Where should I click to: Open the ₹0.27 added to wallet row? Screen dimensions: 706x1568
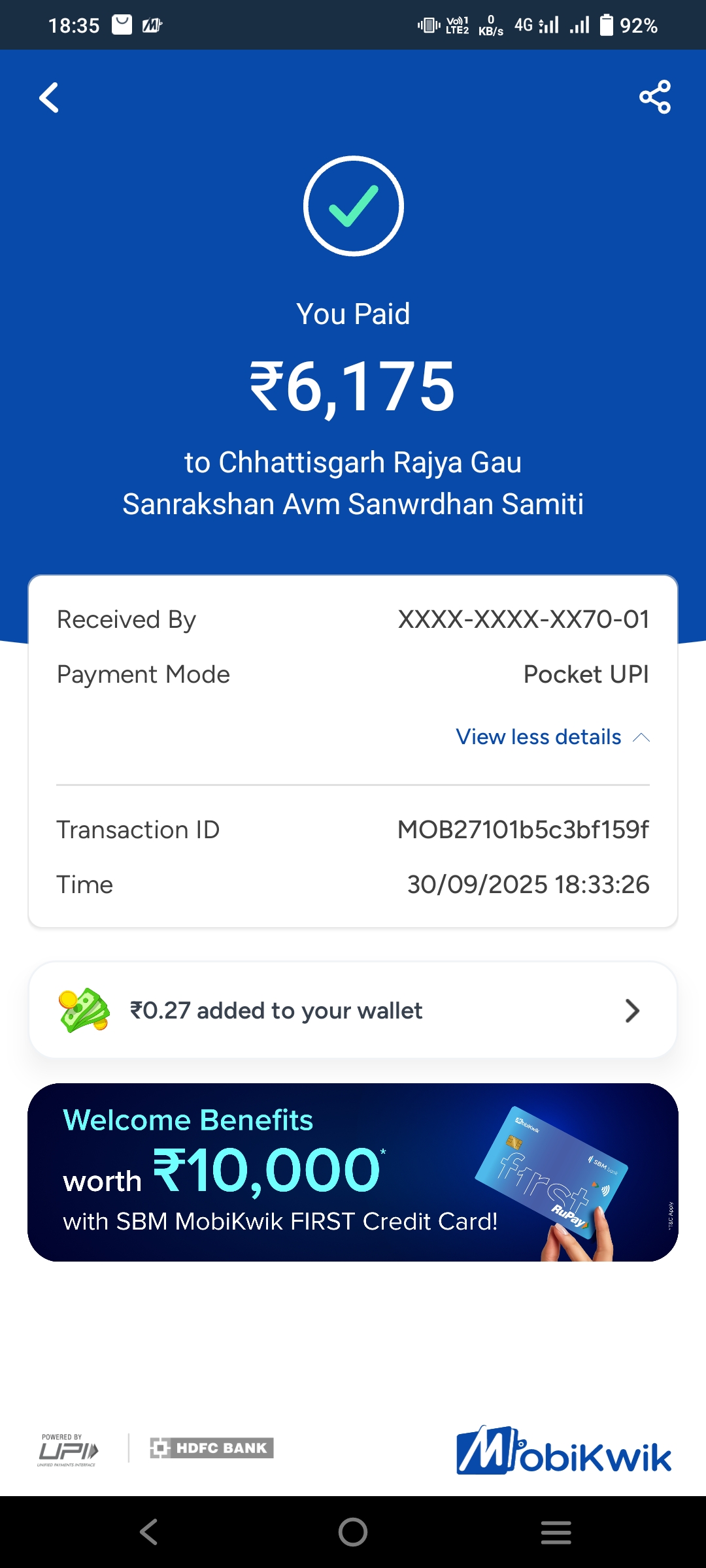click(353, 1010)
